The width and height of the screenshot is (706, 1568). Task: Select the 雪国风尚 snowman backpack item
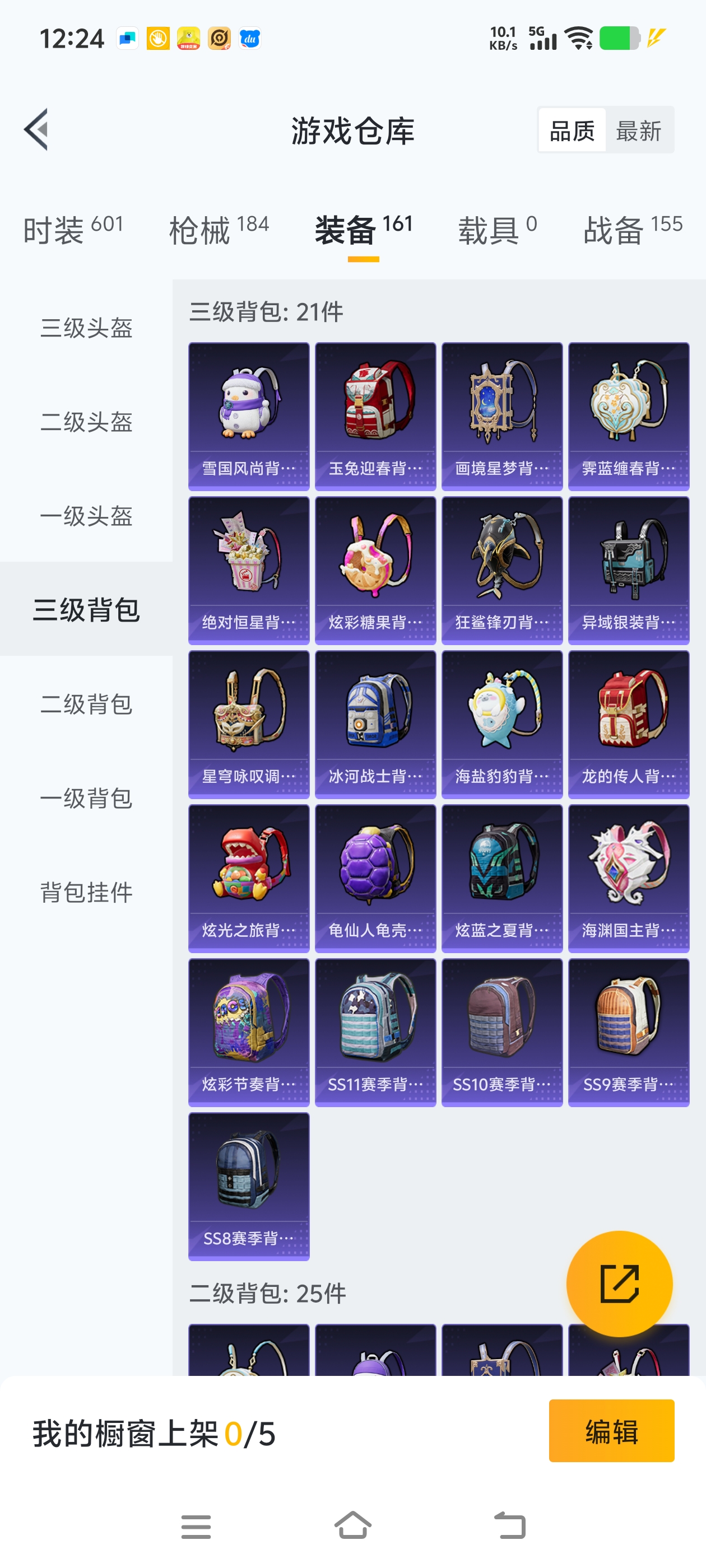click(x=249, y=416)
